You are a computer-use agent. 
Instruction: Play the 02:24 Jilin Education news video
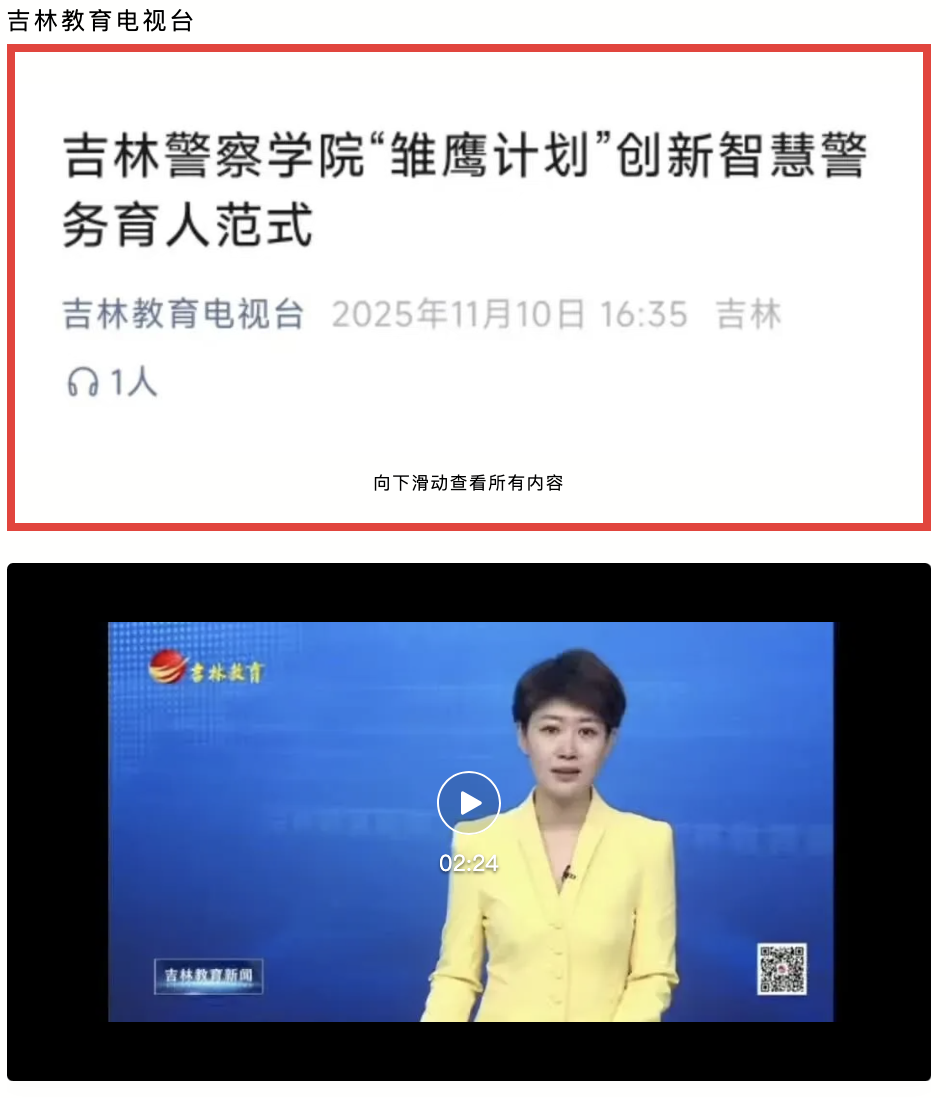(468, 802)
